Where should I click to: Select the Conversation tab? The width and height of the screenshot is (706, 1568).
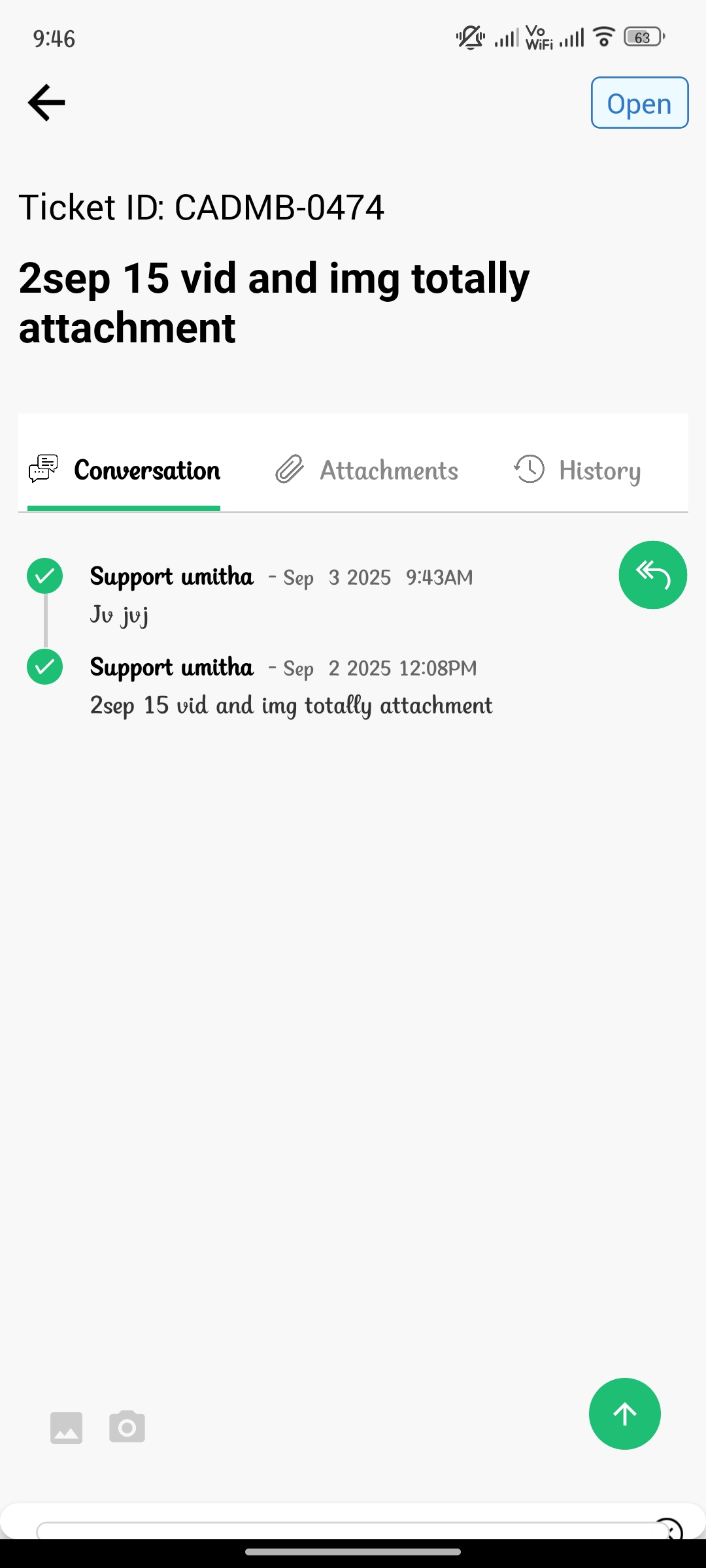click(x=124, y=470)
